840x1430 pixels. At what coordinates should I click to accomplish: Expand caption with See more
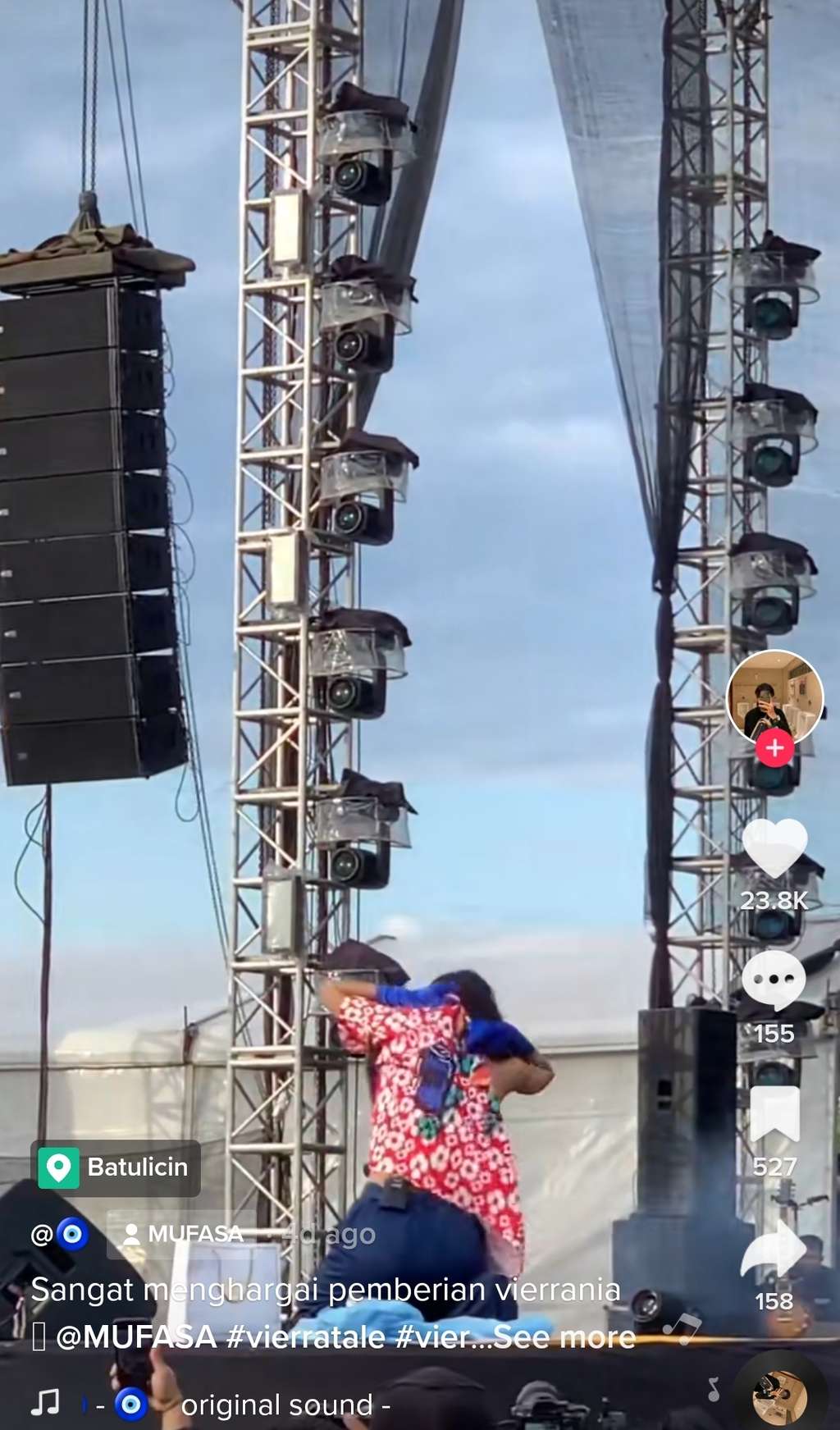[x=564, y=1337]
